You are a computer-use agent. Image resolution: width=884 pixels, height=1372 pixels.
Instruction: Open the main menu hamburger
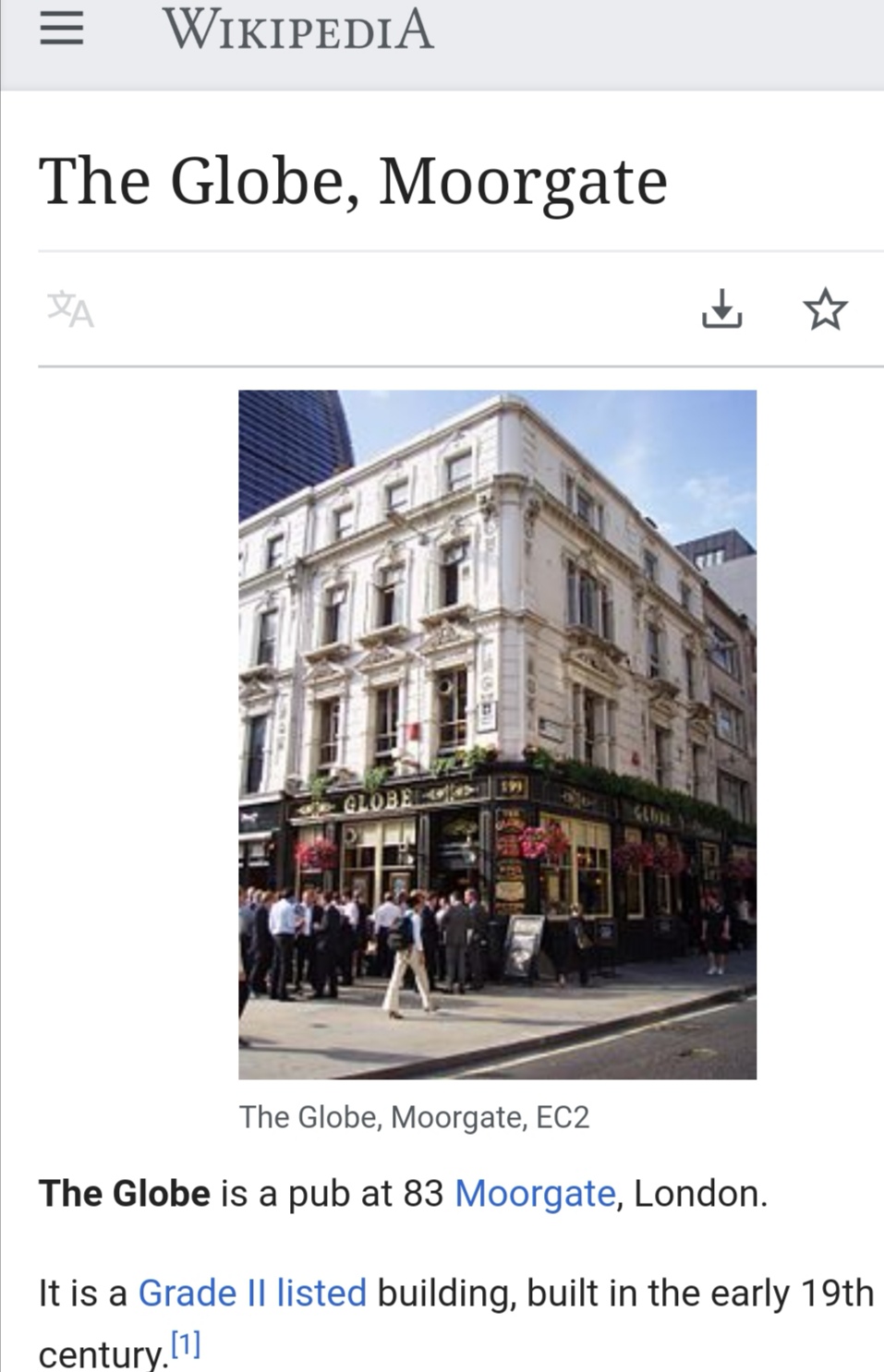(62, 30)
